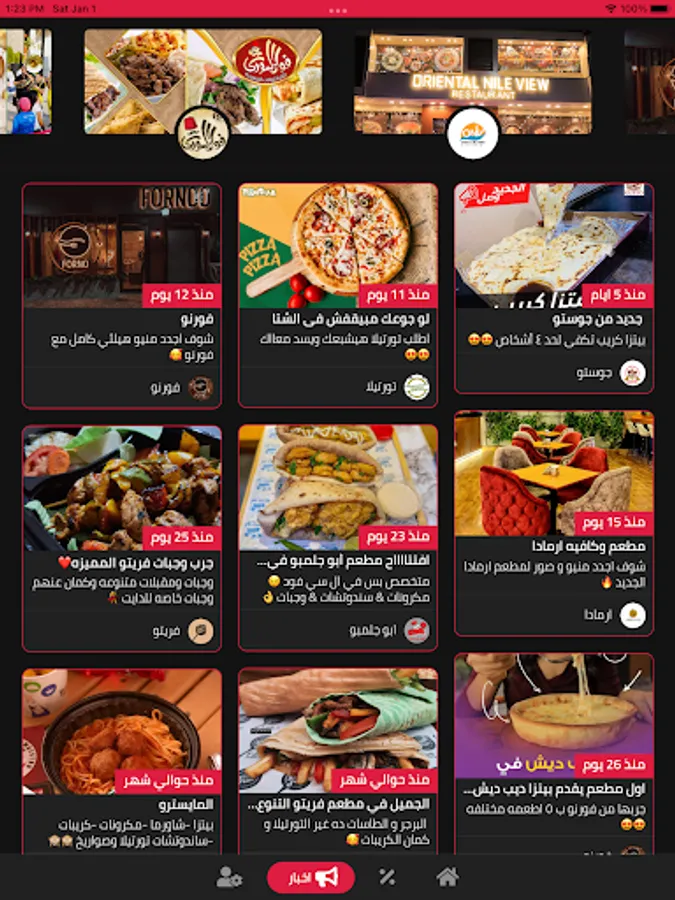Open the فريتو special meals post
675x900 pixels.
[122, 538]
